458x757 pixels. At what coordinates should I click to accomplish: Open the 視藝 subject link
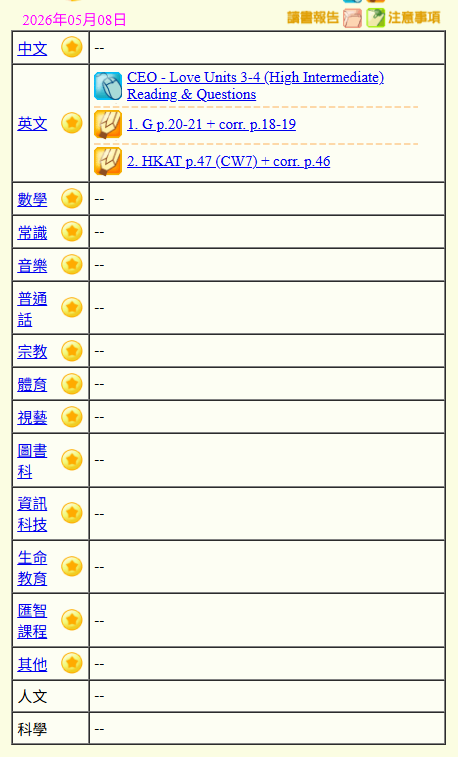click(x=32, y=418)
